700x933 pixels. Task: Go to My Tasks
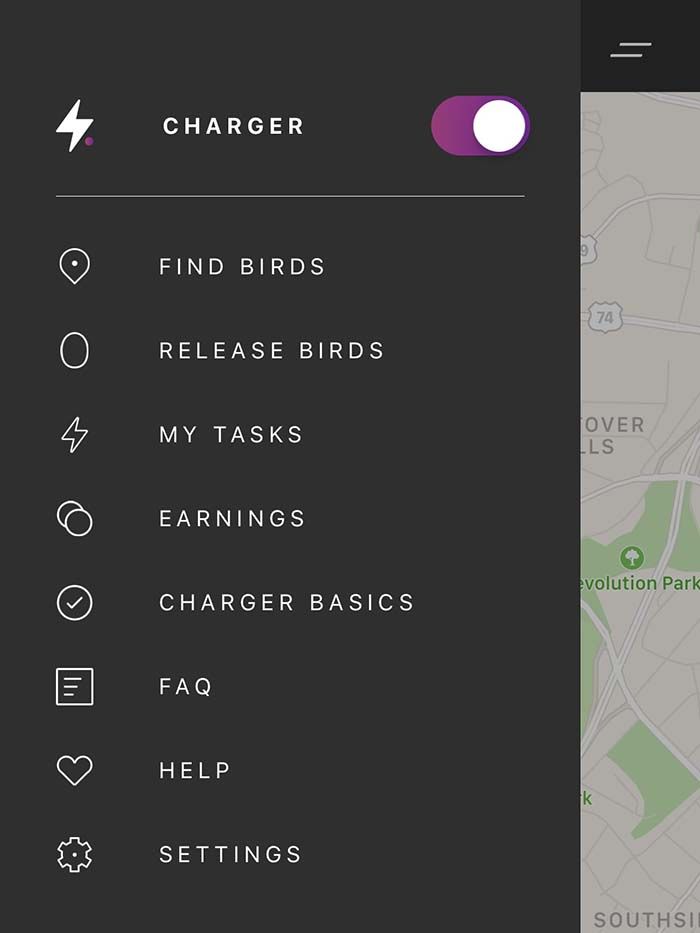pyautogui.click(x=231, y=435)
